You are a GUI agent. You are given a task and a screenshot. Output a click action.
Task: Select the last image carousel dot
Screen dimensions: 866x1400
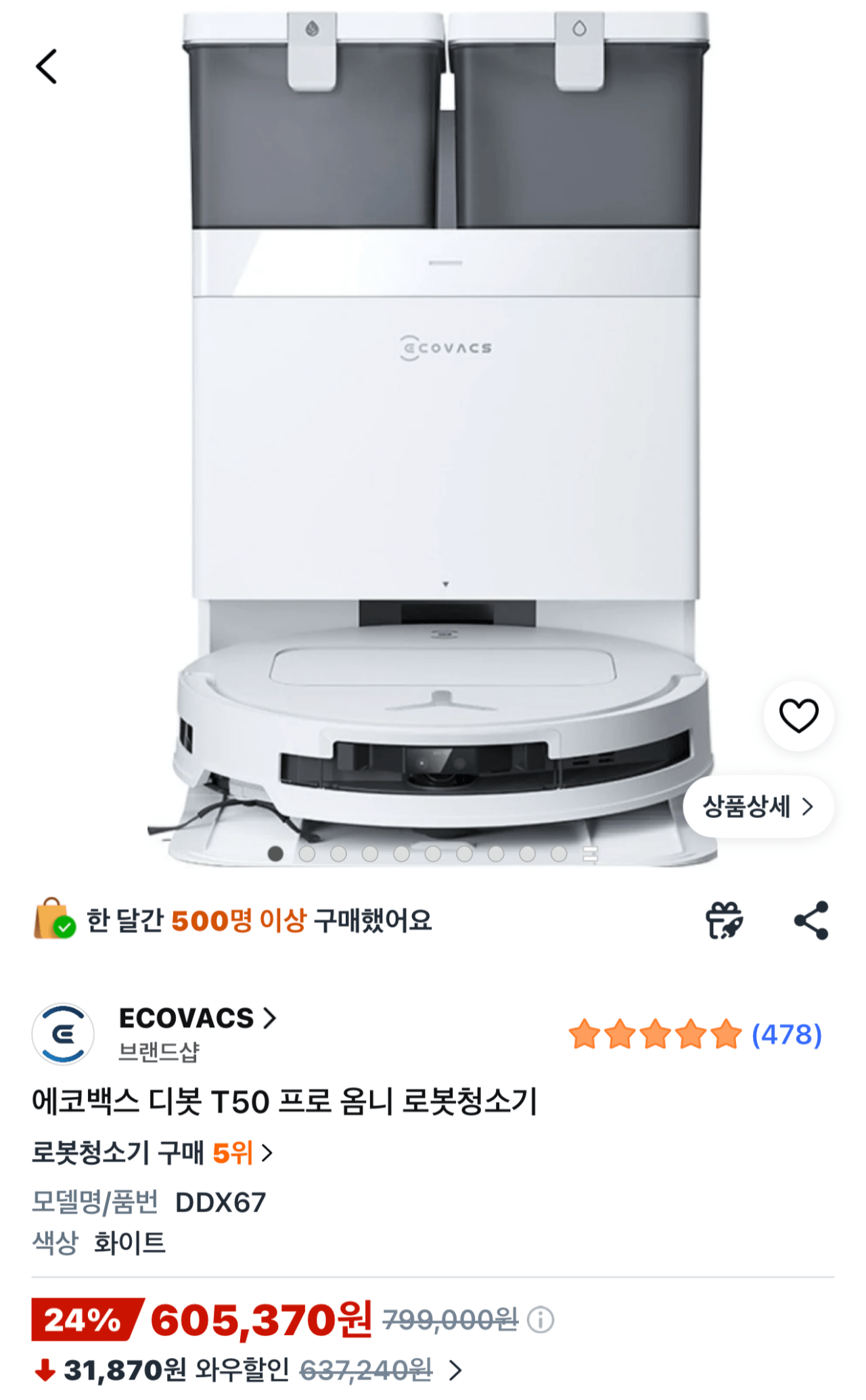(560, 855)
